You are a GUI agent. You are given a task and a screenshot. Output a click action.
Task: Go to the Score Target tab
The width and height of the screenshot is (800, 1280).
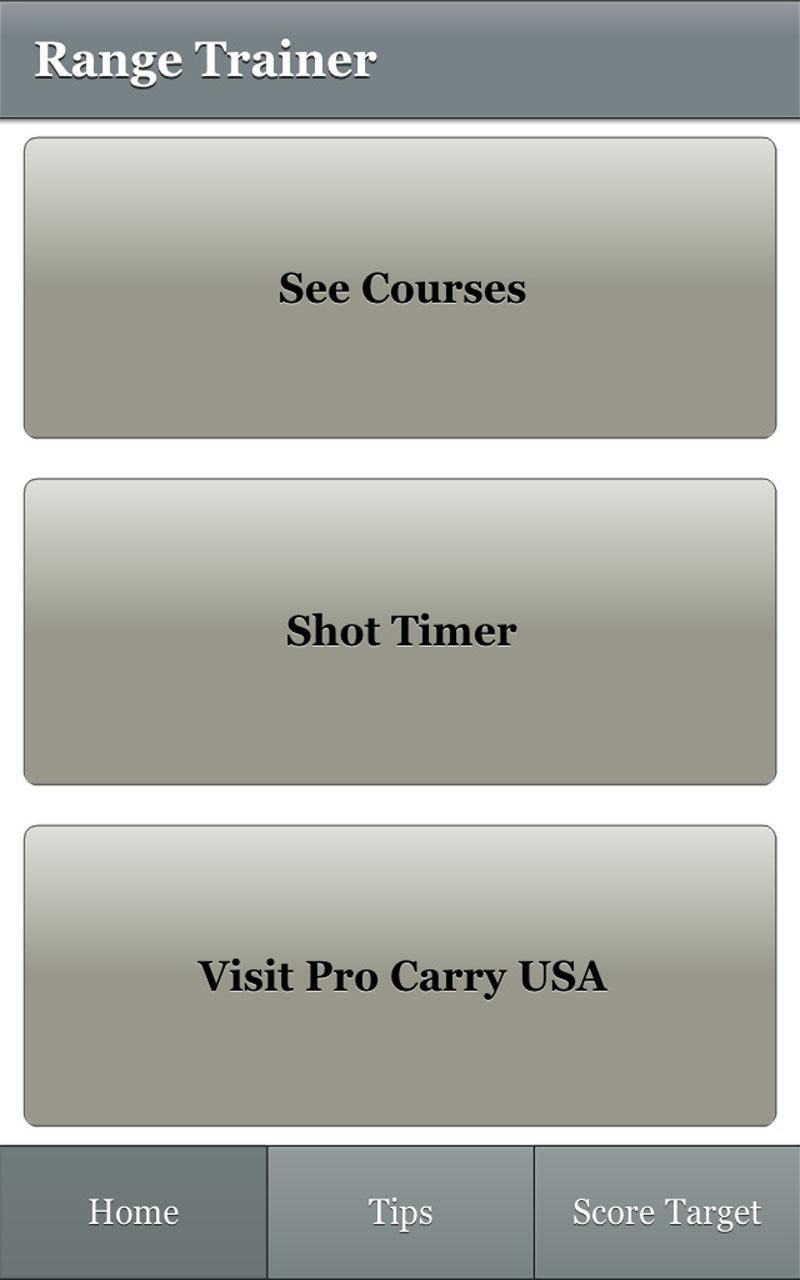(x=667, y=1212)
